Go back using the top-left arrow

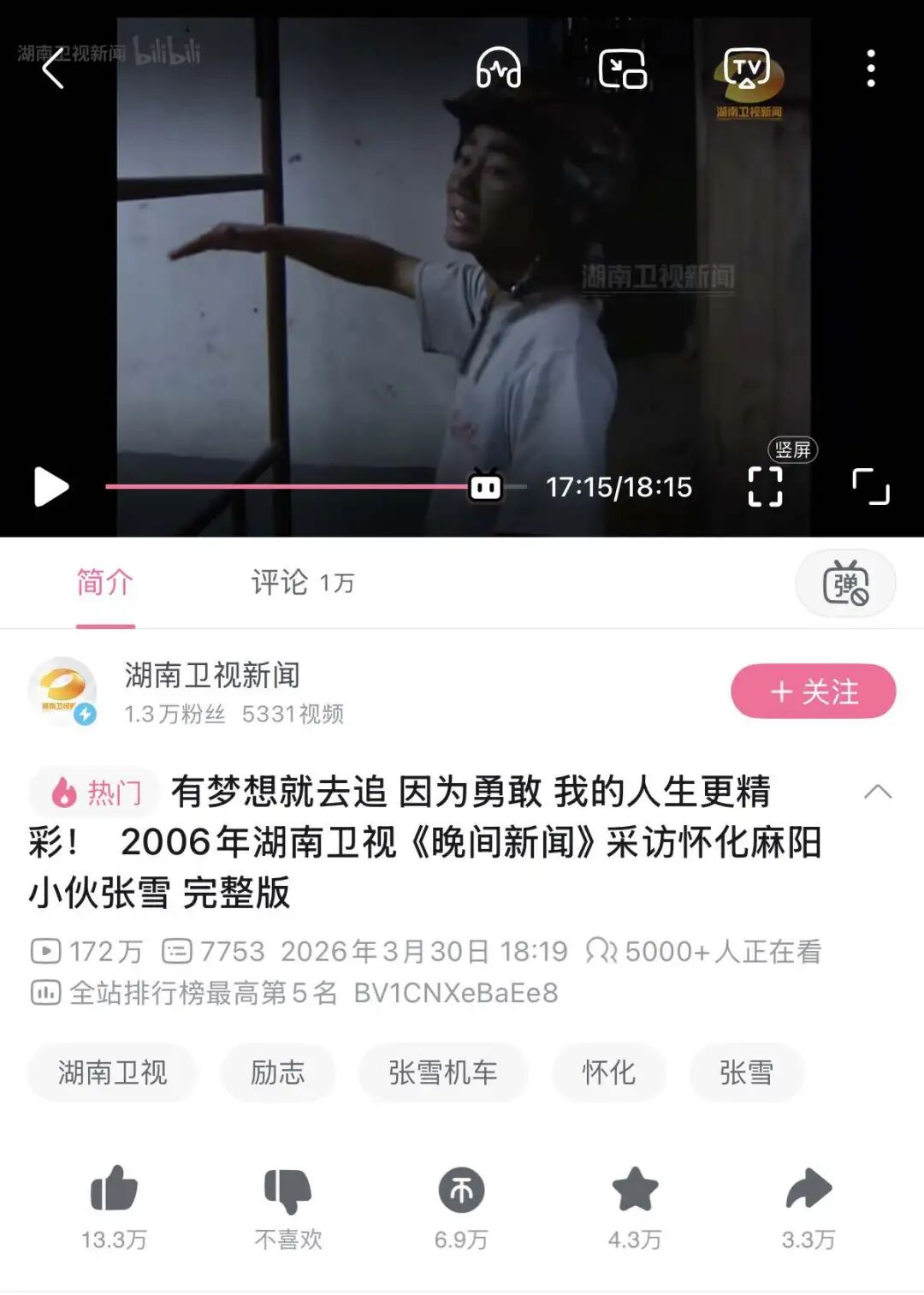pyautogui.click(x=53, y=68)
